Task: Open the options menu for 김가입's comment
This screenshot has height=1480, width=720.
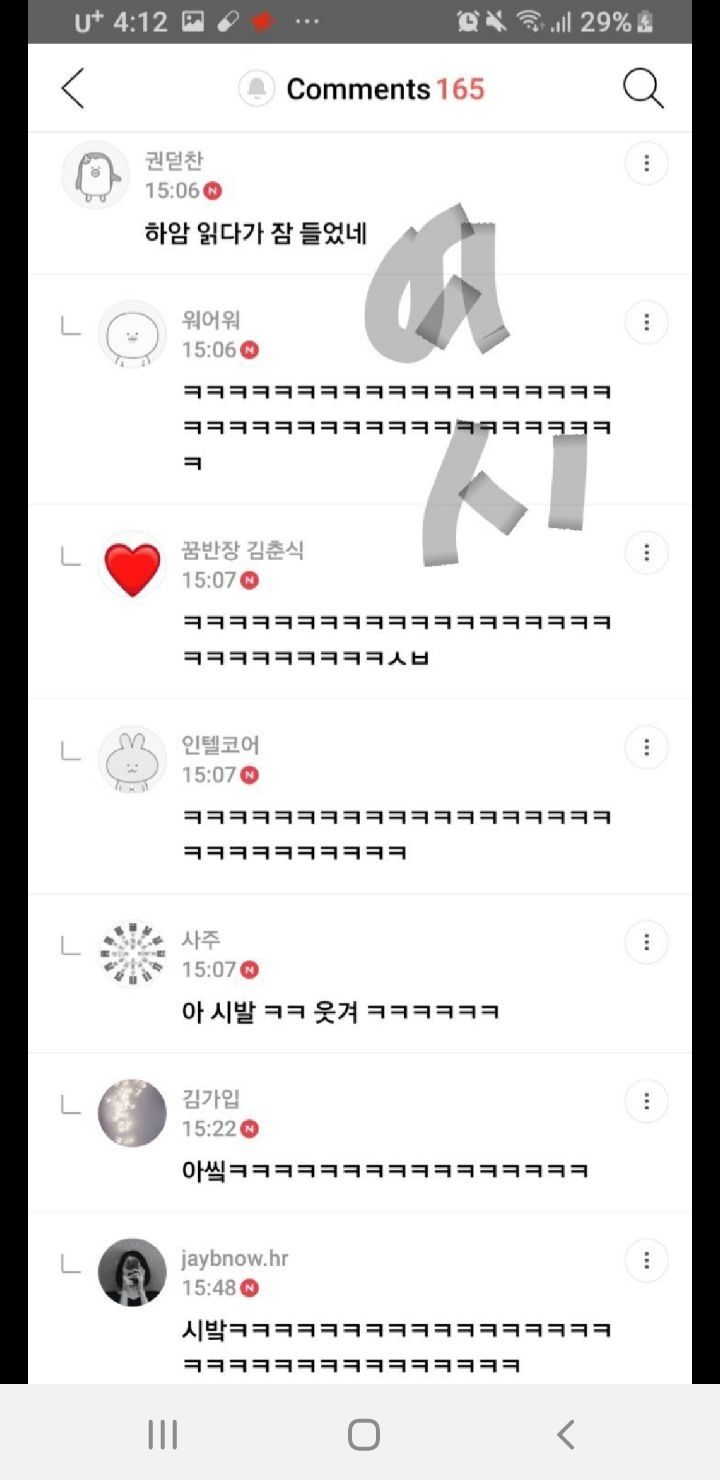Action: (x=646, y=1100)
